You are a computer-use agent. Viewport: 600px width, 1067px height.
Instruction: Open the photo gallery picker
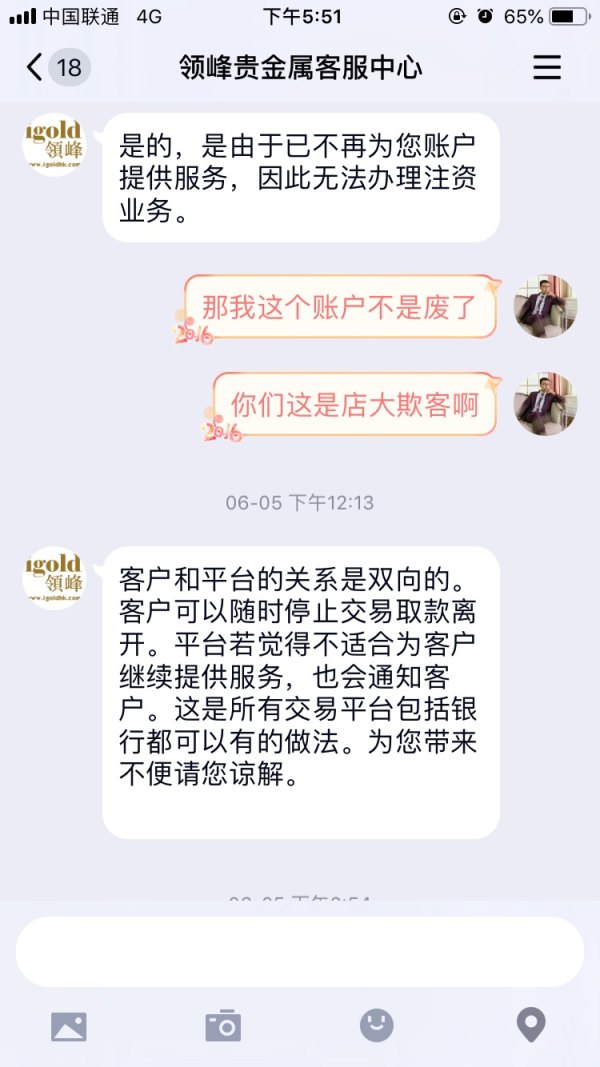pyautogui.click(x=69, y=1025)
